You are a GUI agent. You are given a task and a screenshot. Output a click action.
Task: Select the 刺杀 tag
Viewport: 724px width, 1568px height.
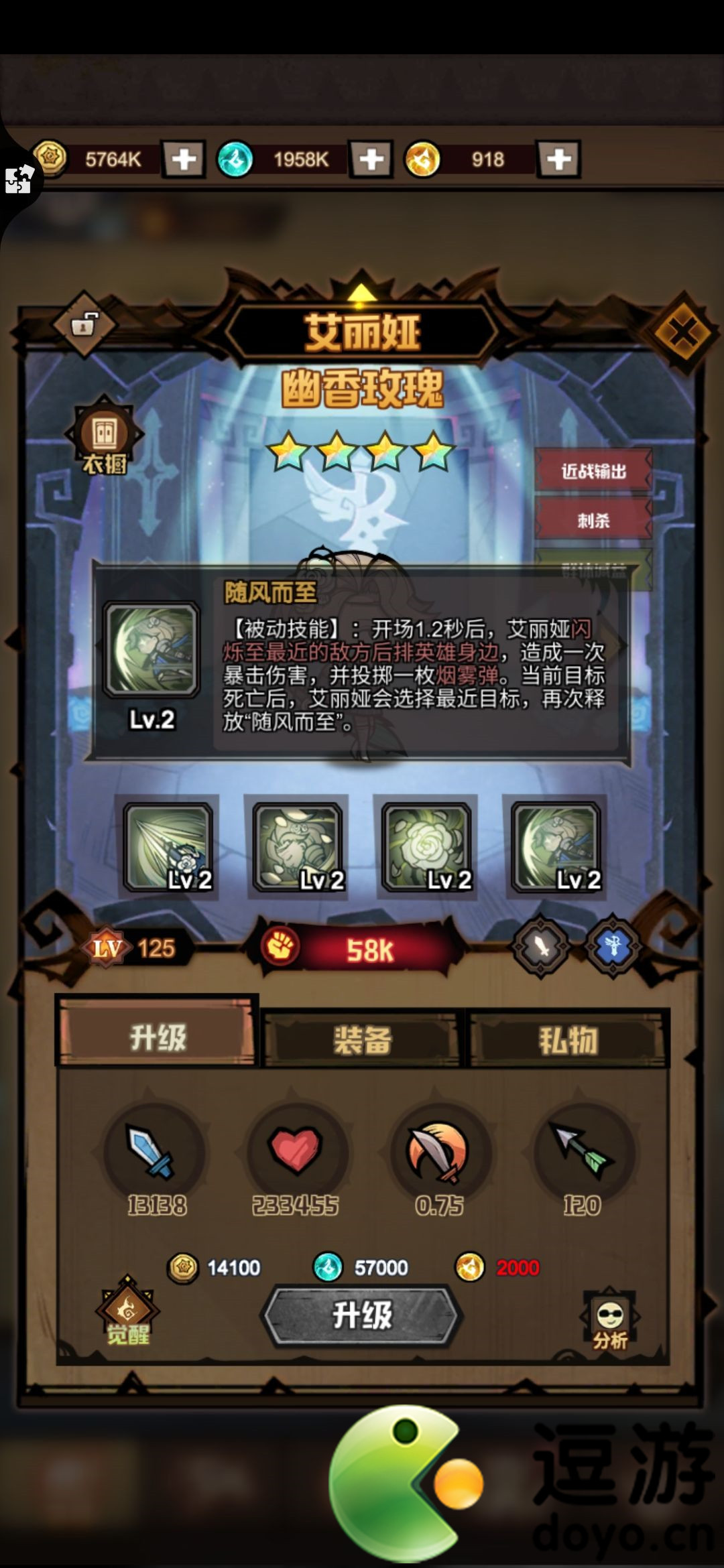[593, 520]
